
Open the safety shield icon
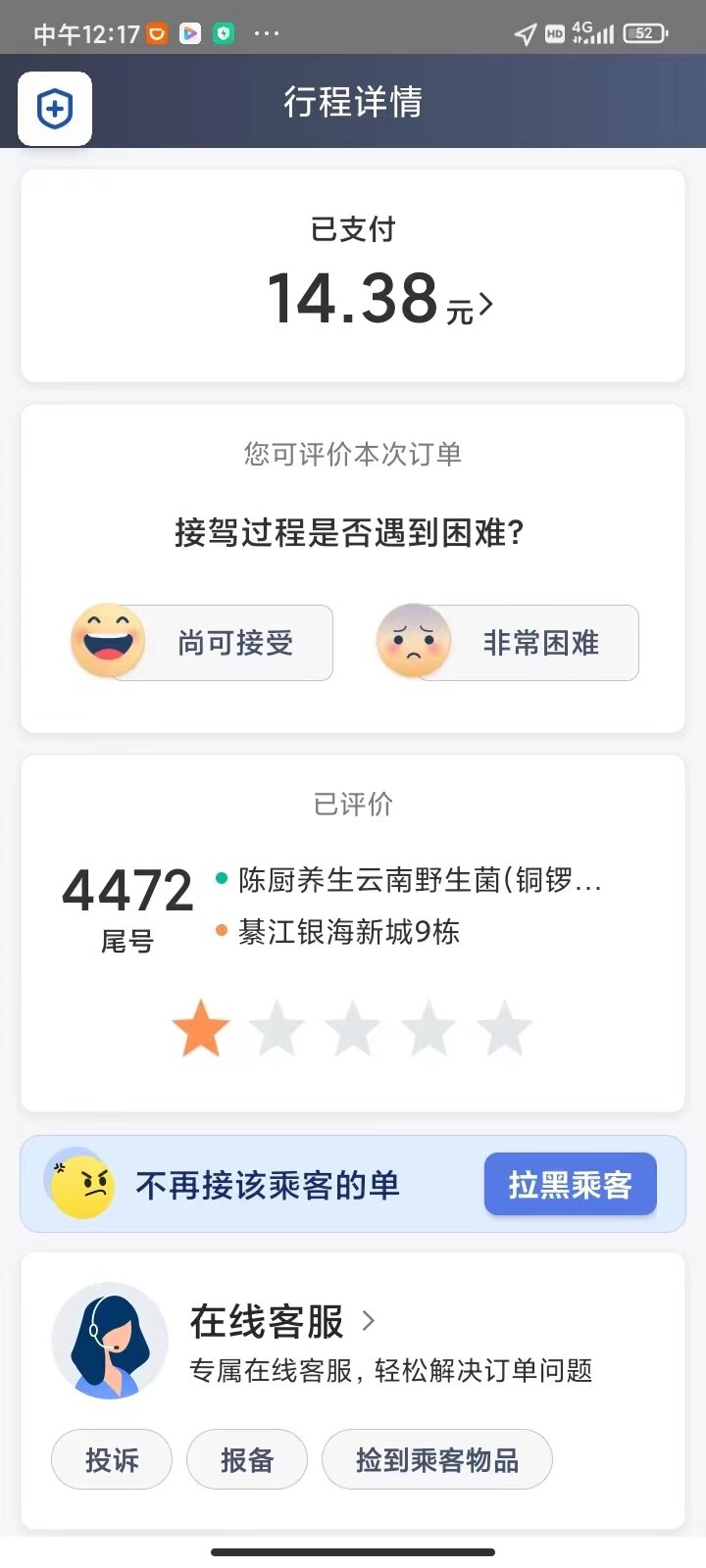[x=55, y=109]
